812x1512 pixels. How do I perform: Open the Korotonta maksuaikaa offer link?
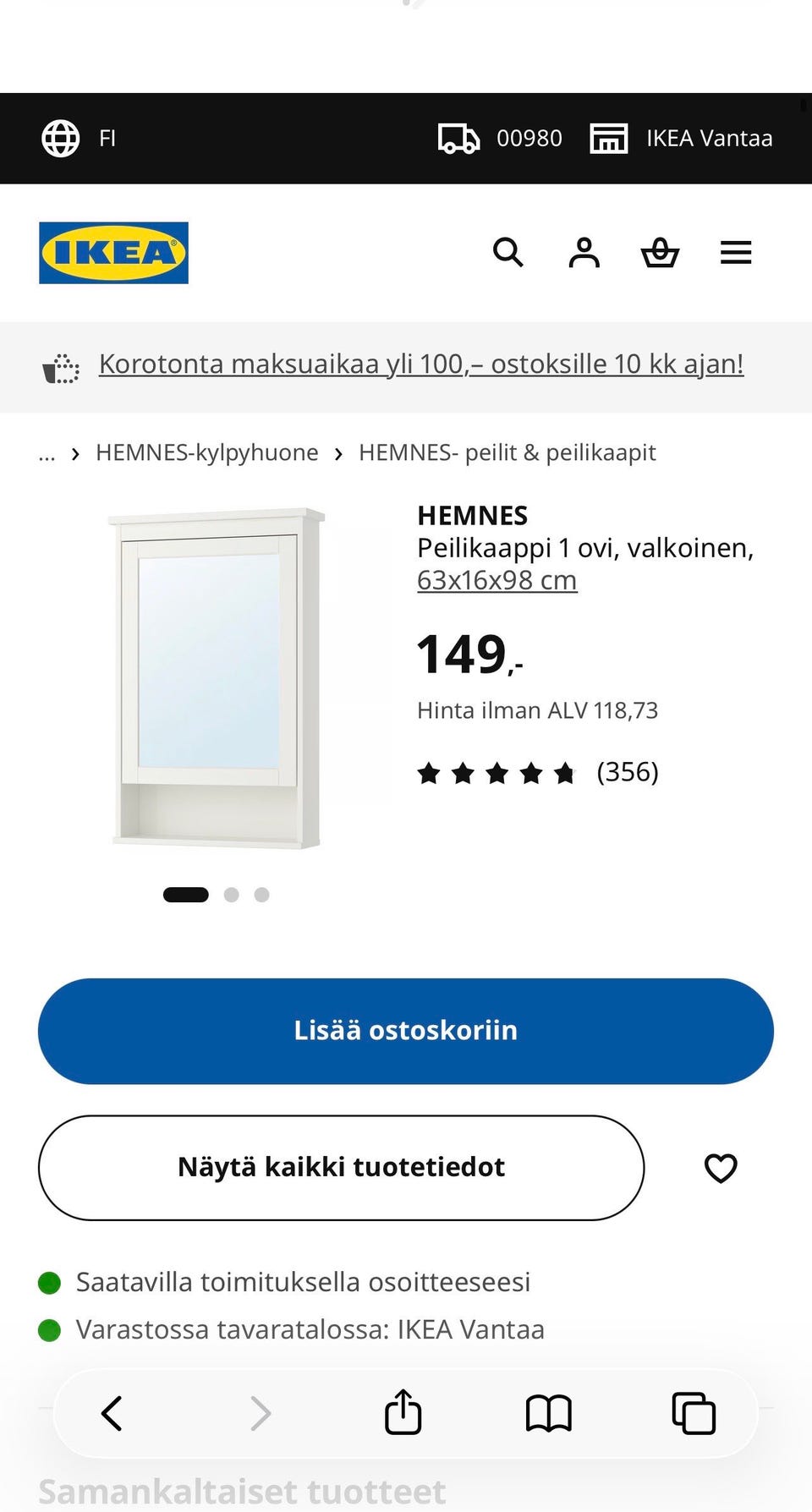[421, 364]
